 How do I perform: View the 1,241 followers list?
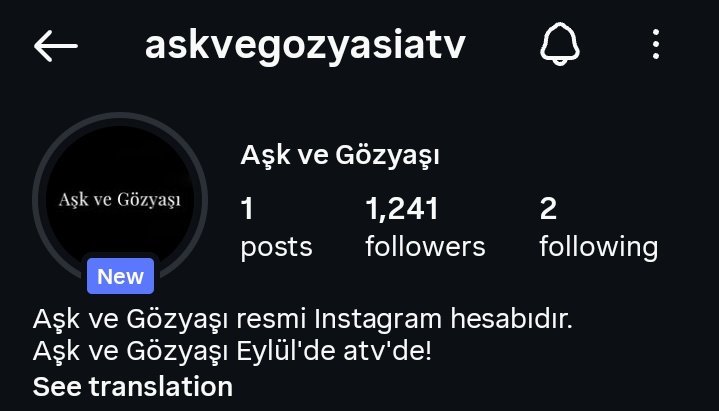pos(425,227)
